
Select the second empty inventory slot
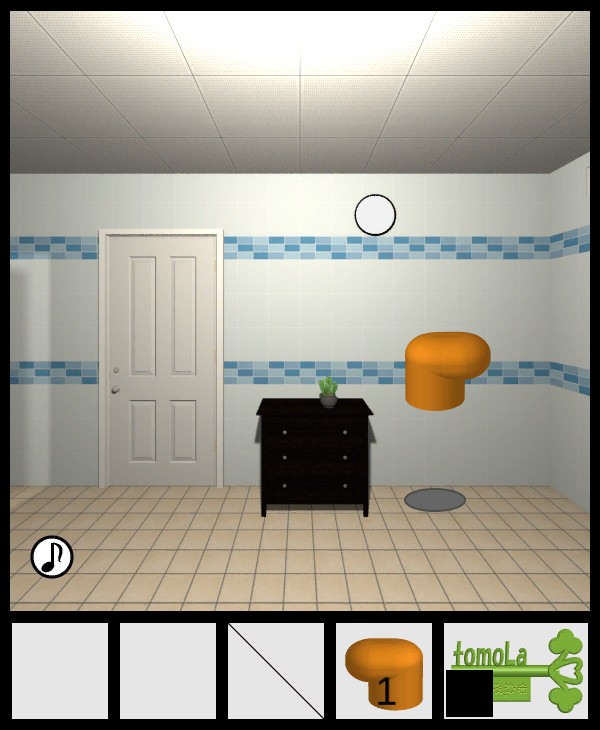(x=168, y=671)
